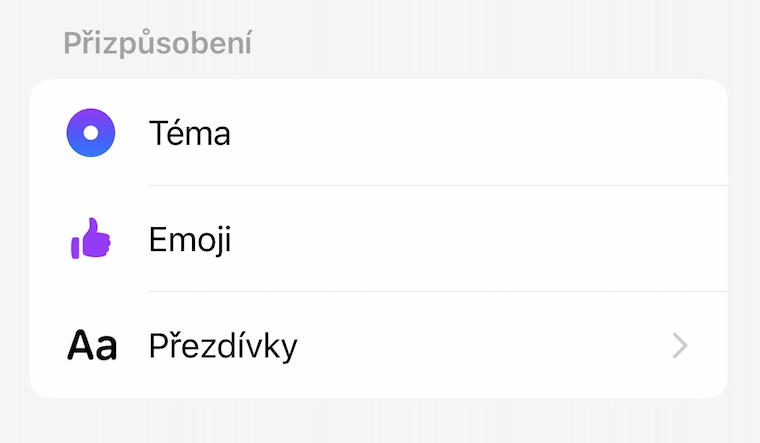
Task: Open the Téma chat theme setting
Action: point(190,133)
